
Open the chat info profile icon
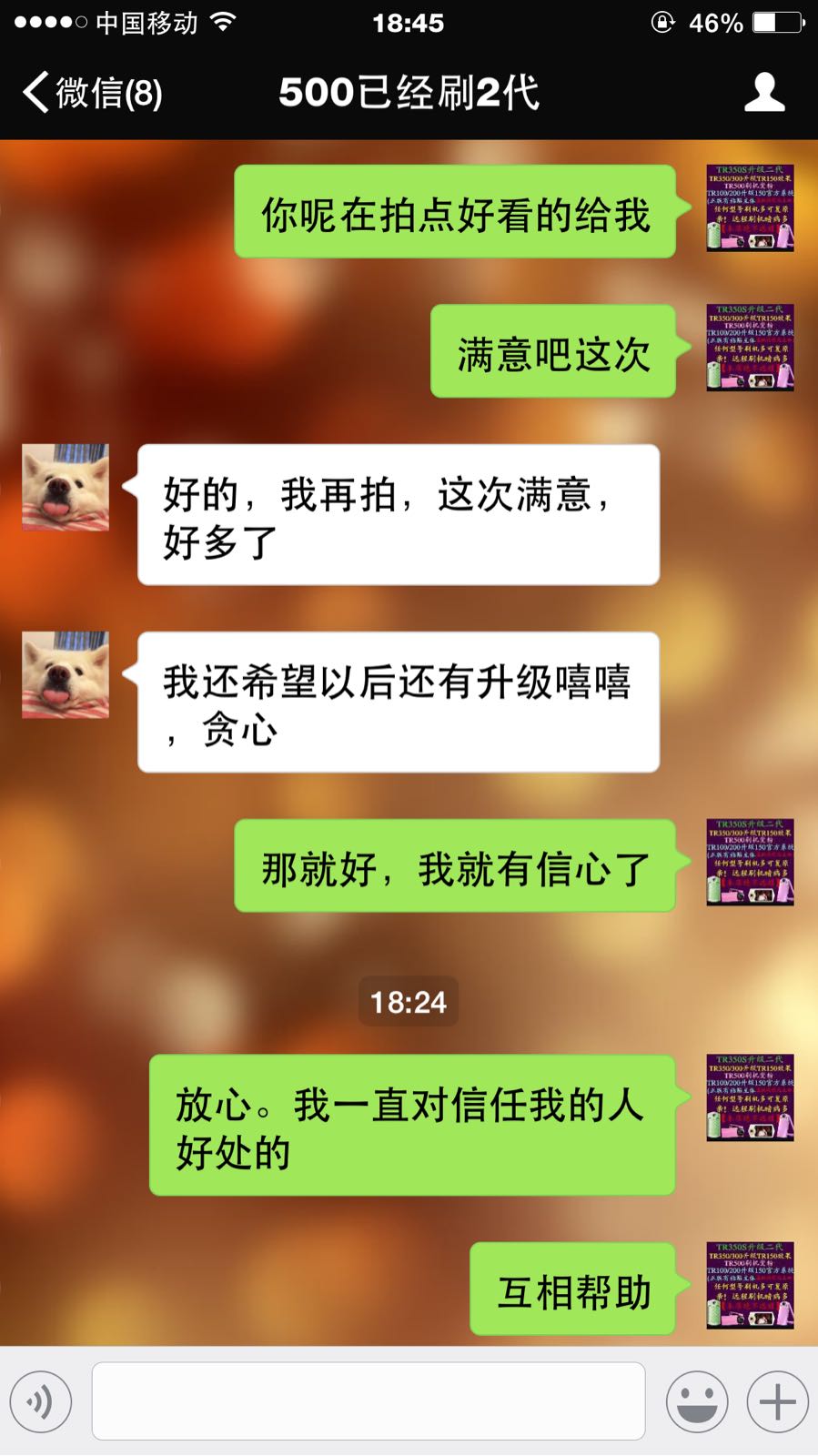click(764, 92)
